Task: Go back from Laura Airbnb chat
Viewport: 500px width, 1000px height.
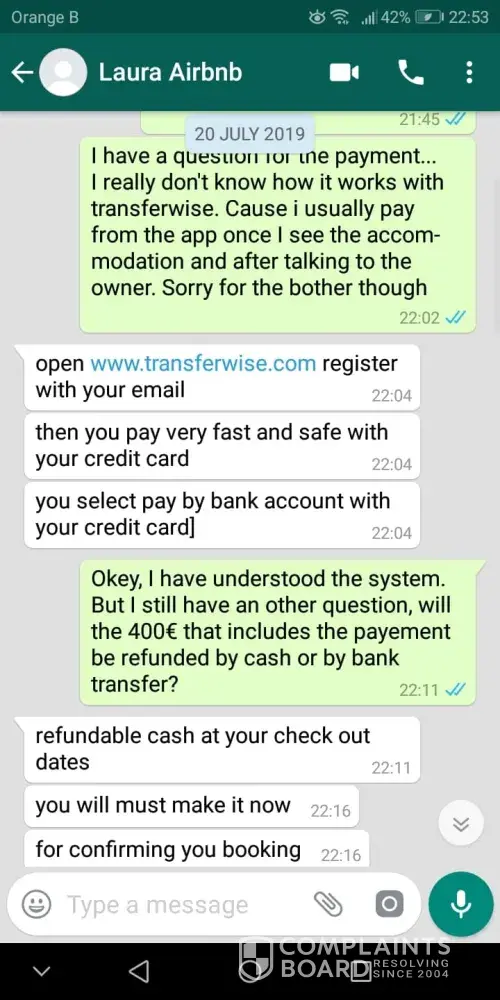Action: coord(21,73)
